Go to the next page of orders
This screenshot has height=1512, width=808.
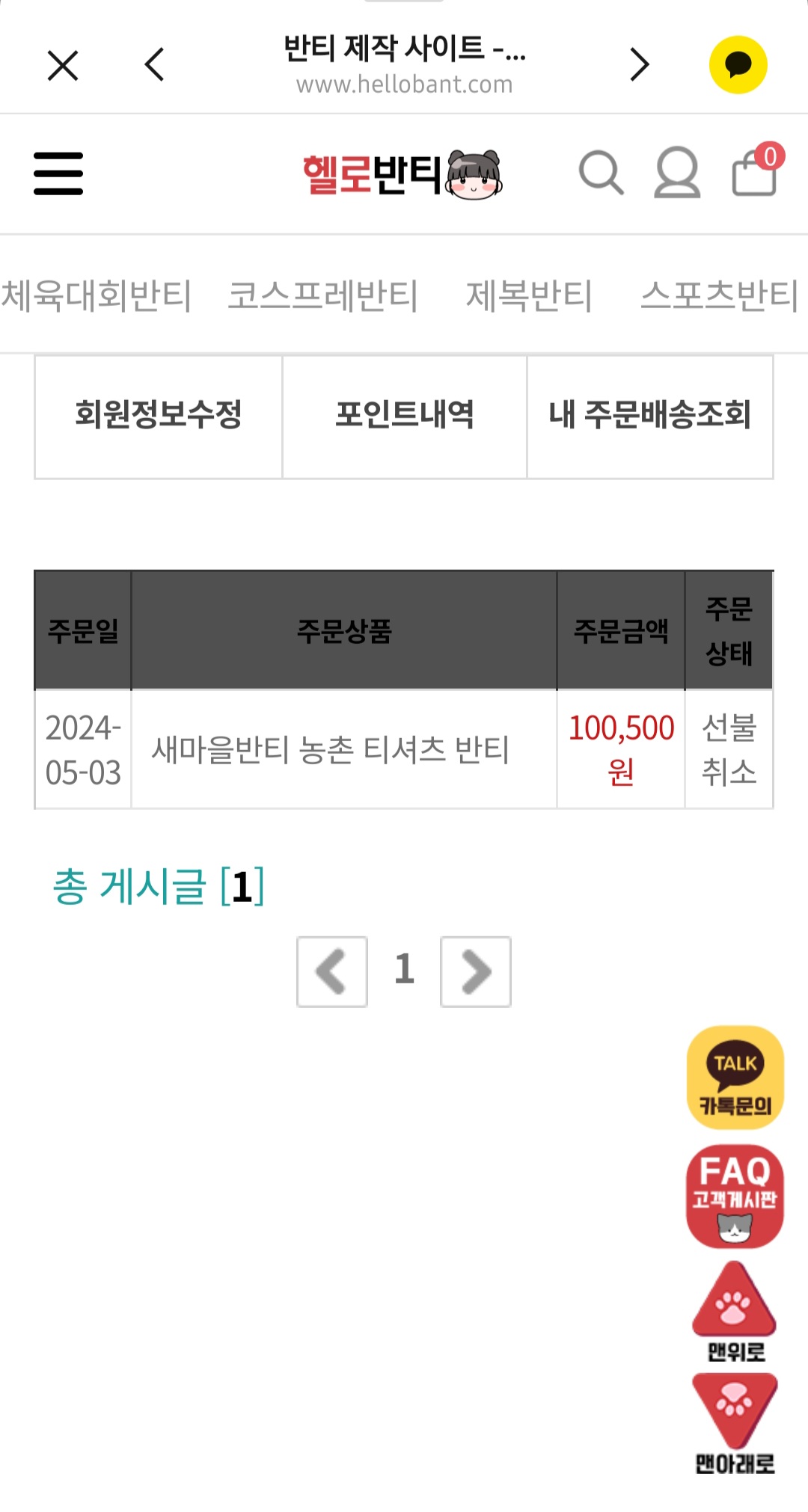click(x=476, y=971)
